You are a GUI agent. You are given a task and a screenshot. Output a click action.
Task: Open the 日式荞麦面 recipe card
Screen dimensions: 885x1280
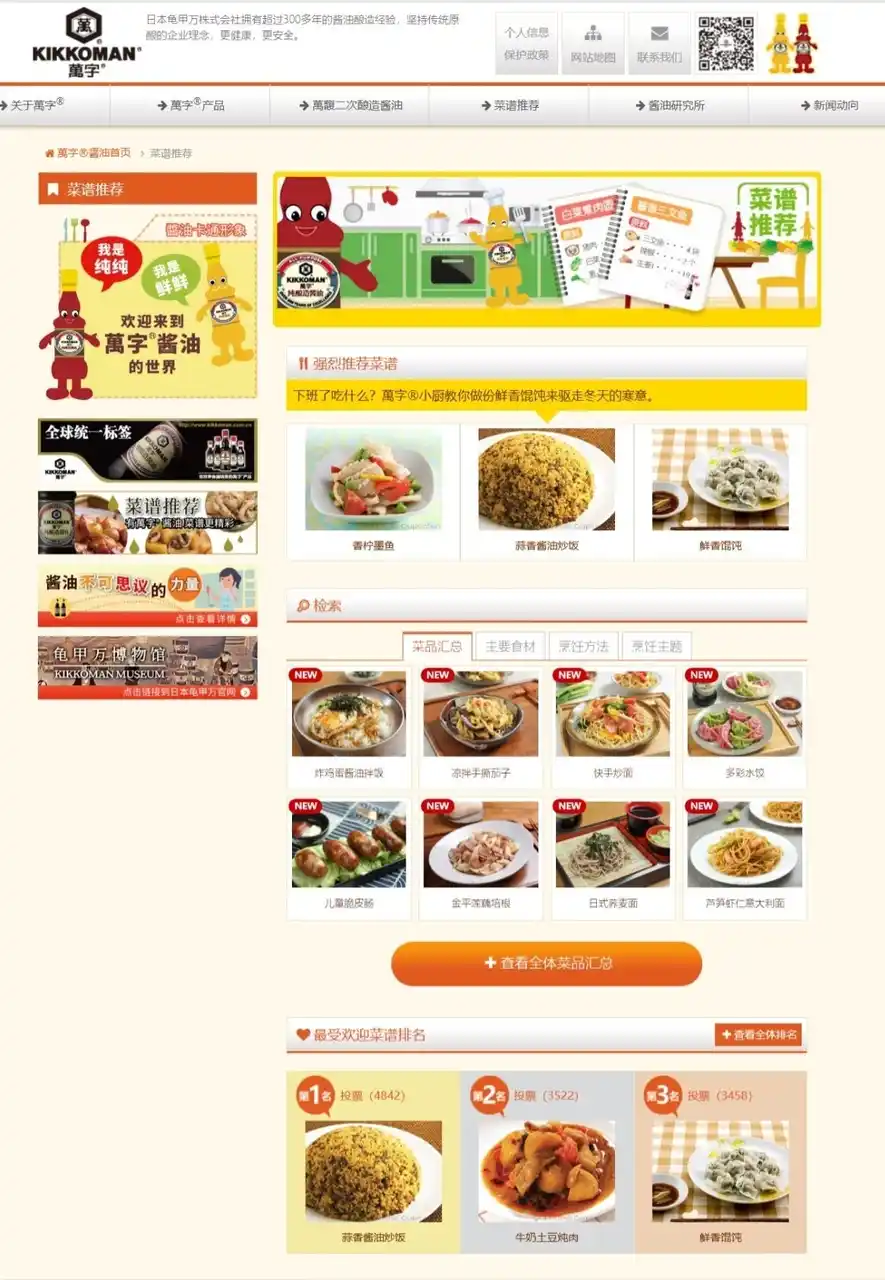612,859
